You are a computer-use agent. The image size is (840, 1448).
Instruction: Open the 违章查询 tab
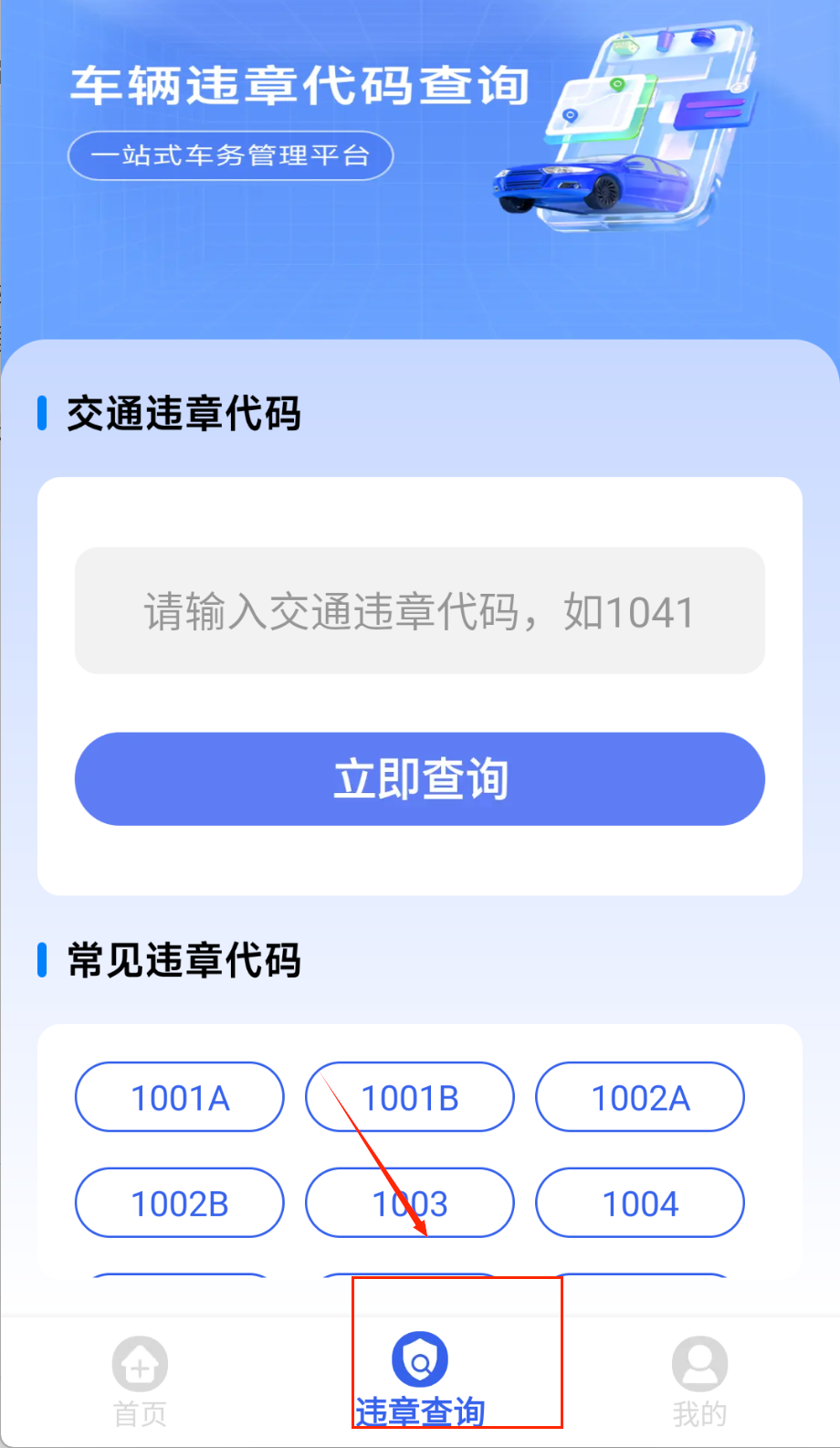(x=420, y=1380)
